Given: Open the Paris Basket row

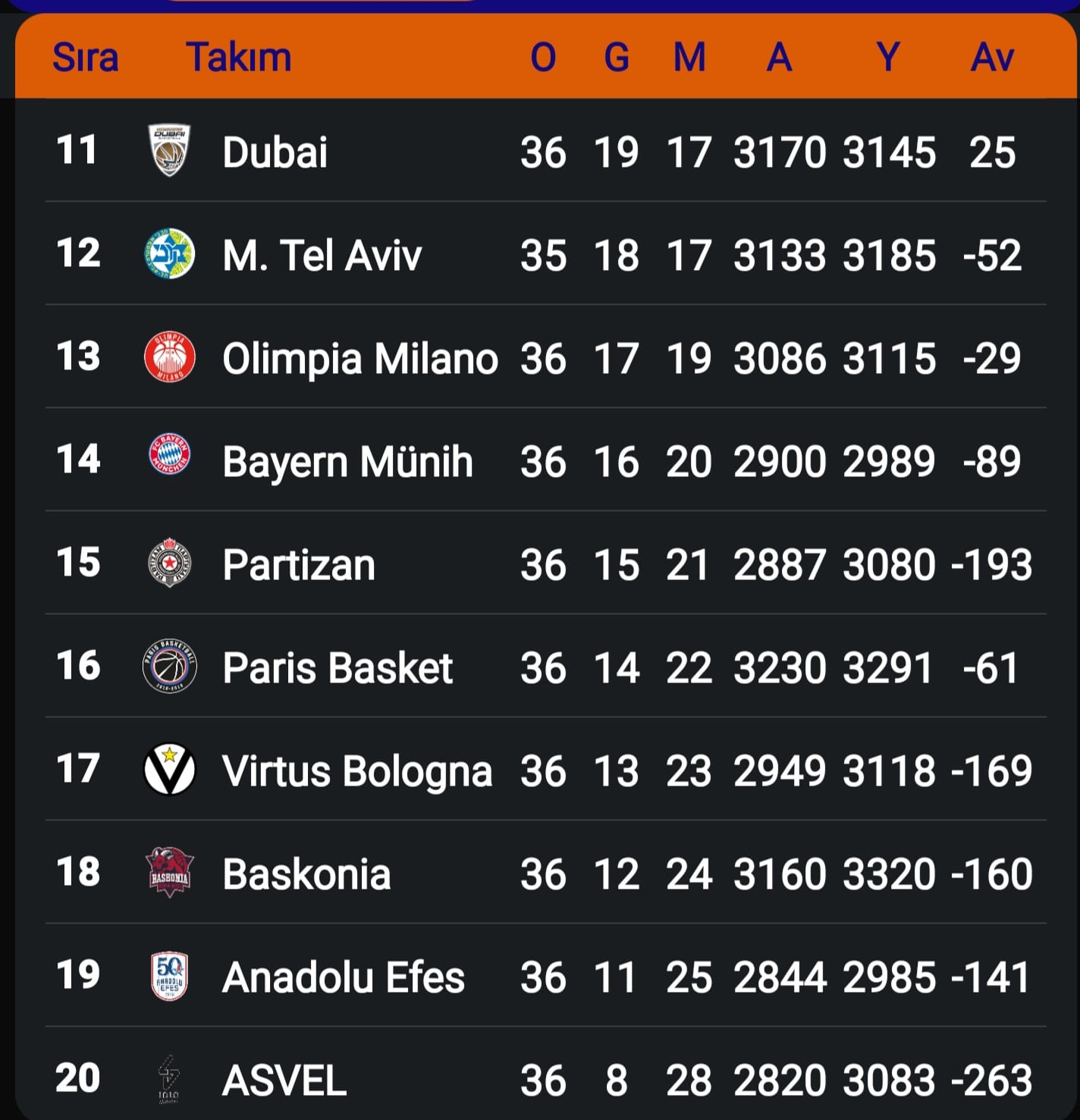Looking at the screenshot, I should pos(337,667).
